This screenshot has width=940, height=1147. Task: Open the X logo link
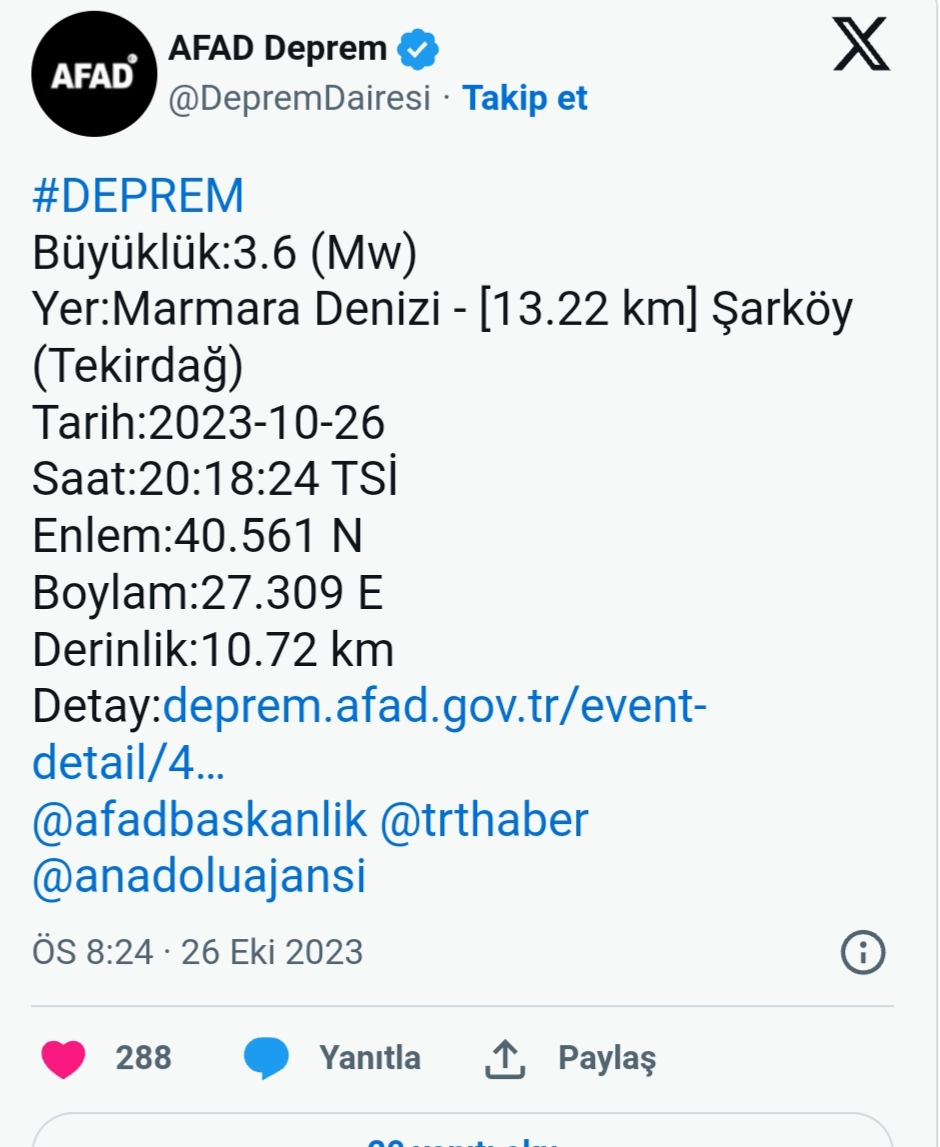click(x=861, y=47)
